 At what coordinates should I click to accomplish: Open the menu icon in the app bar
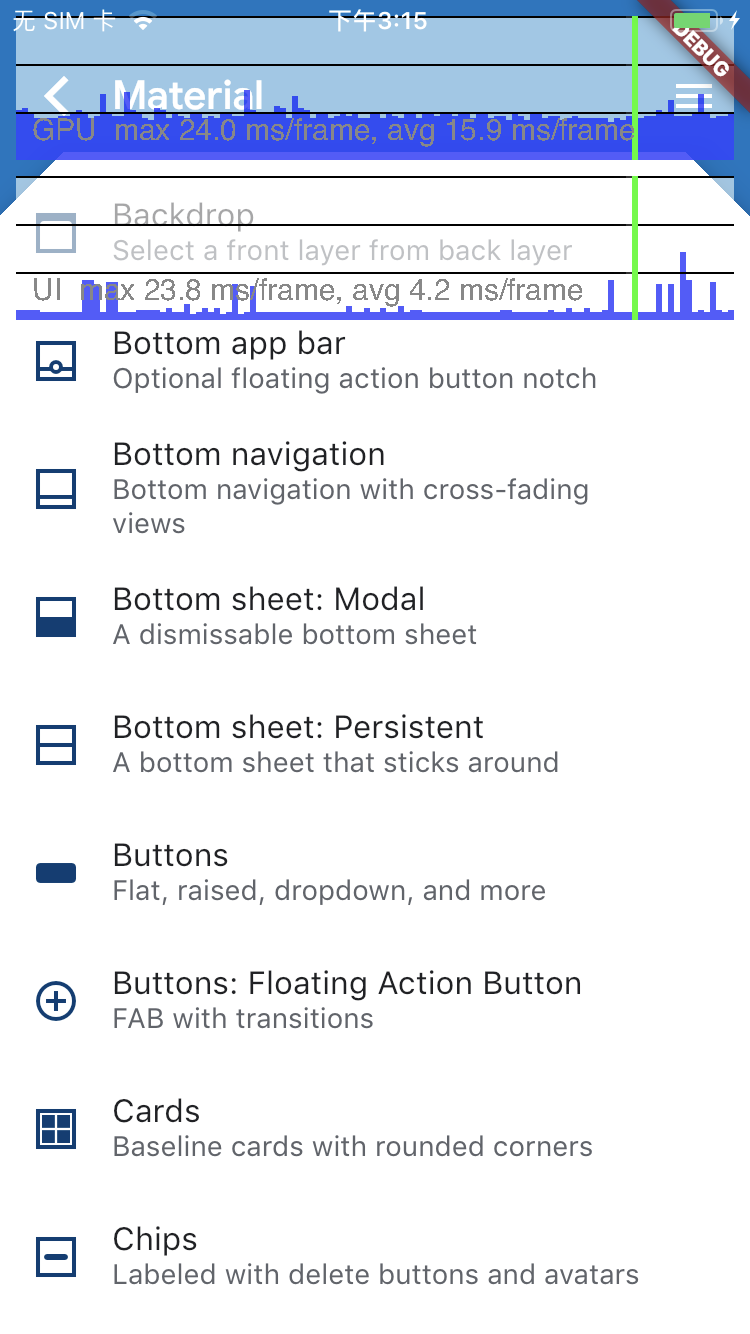pyautogui.click(x=693, y=97)
